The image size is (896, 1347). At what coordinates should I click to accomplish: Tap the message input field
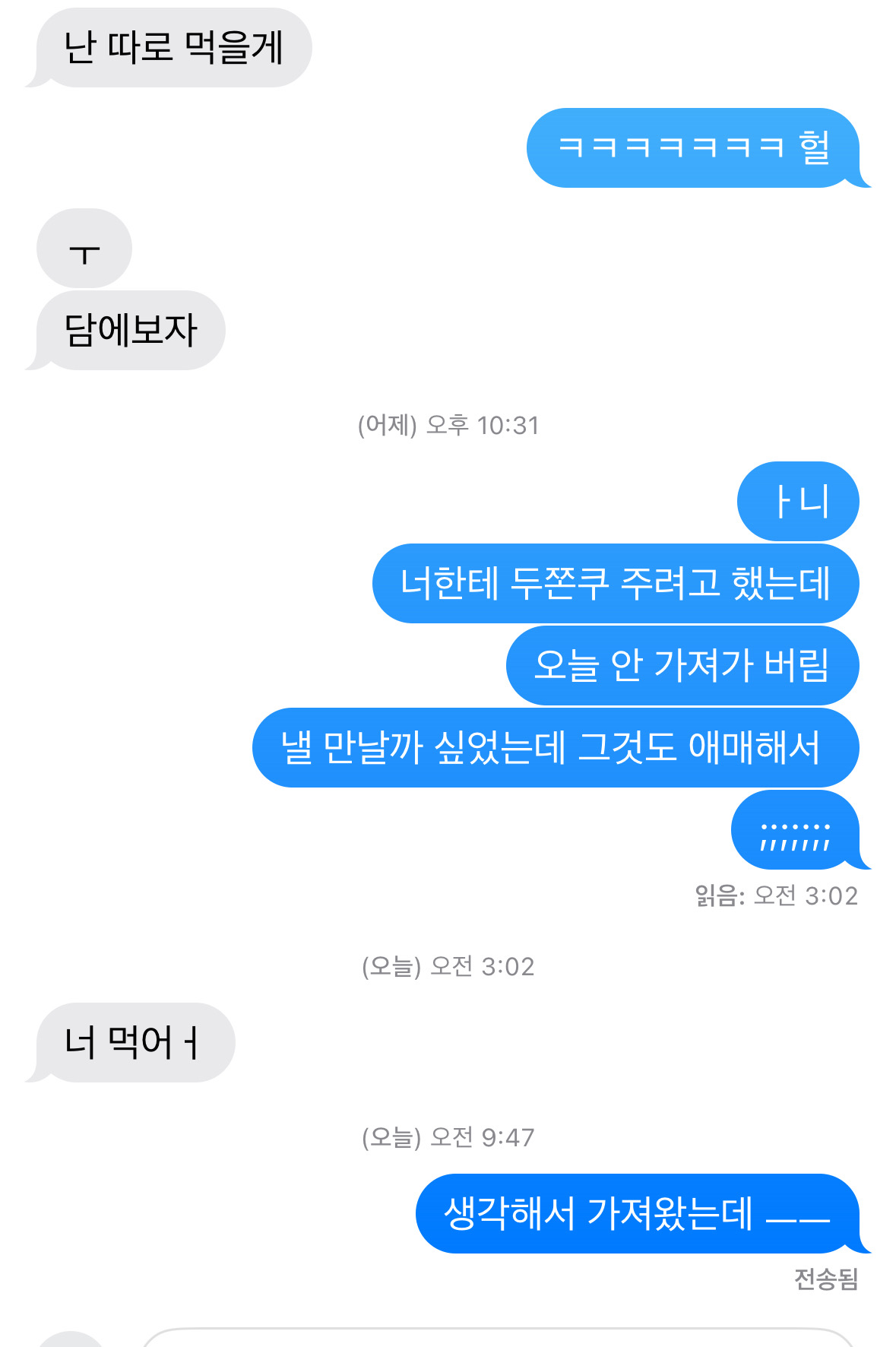498,1339
